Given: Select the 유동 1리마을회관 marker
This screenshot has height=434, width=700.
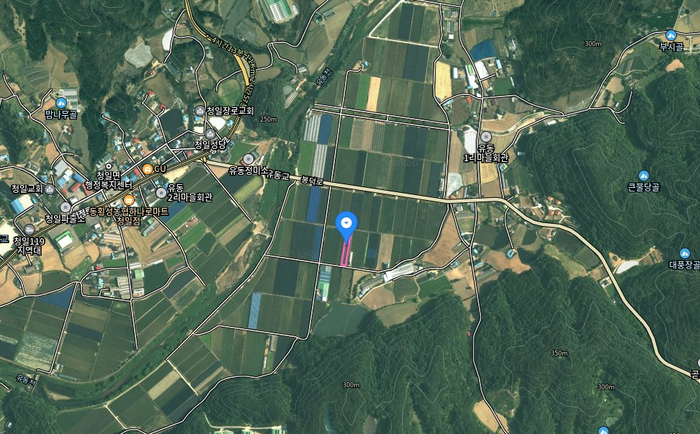Looking at the screenshot, I should [x=485, y=137].
